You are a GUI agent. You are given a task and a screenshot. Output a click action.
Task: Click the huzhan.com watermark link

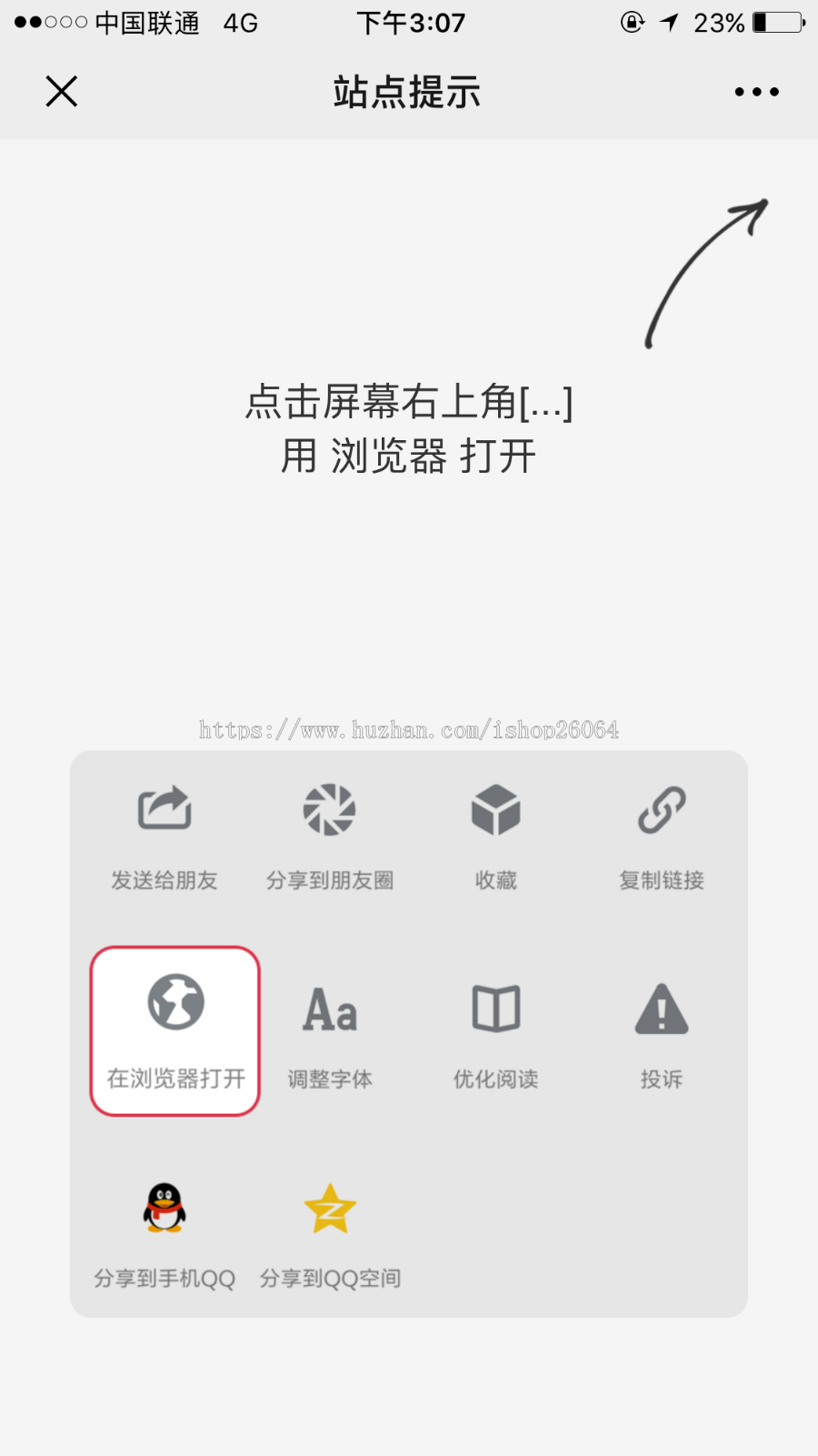tap(408, 729)
